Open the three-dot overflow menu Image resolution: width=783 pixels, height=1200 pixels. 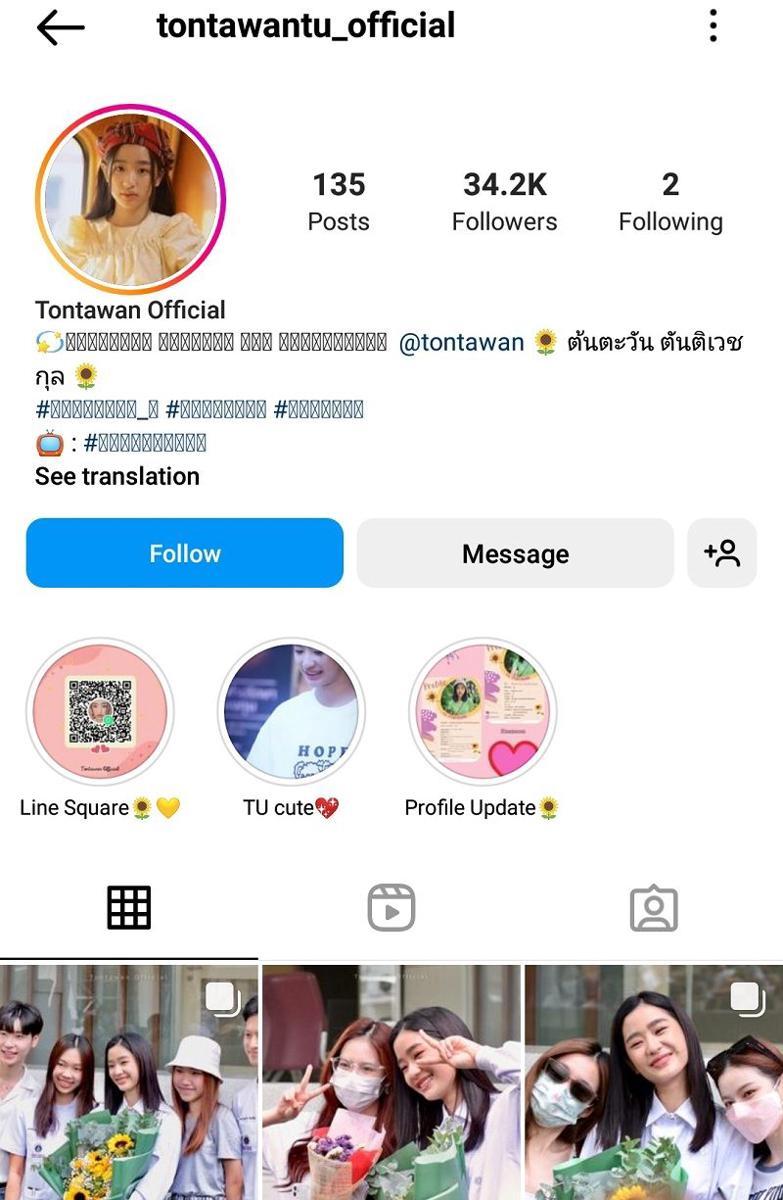point(713,26)
